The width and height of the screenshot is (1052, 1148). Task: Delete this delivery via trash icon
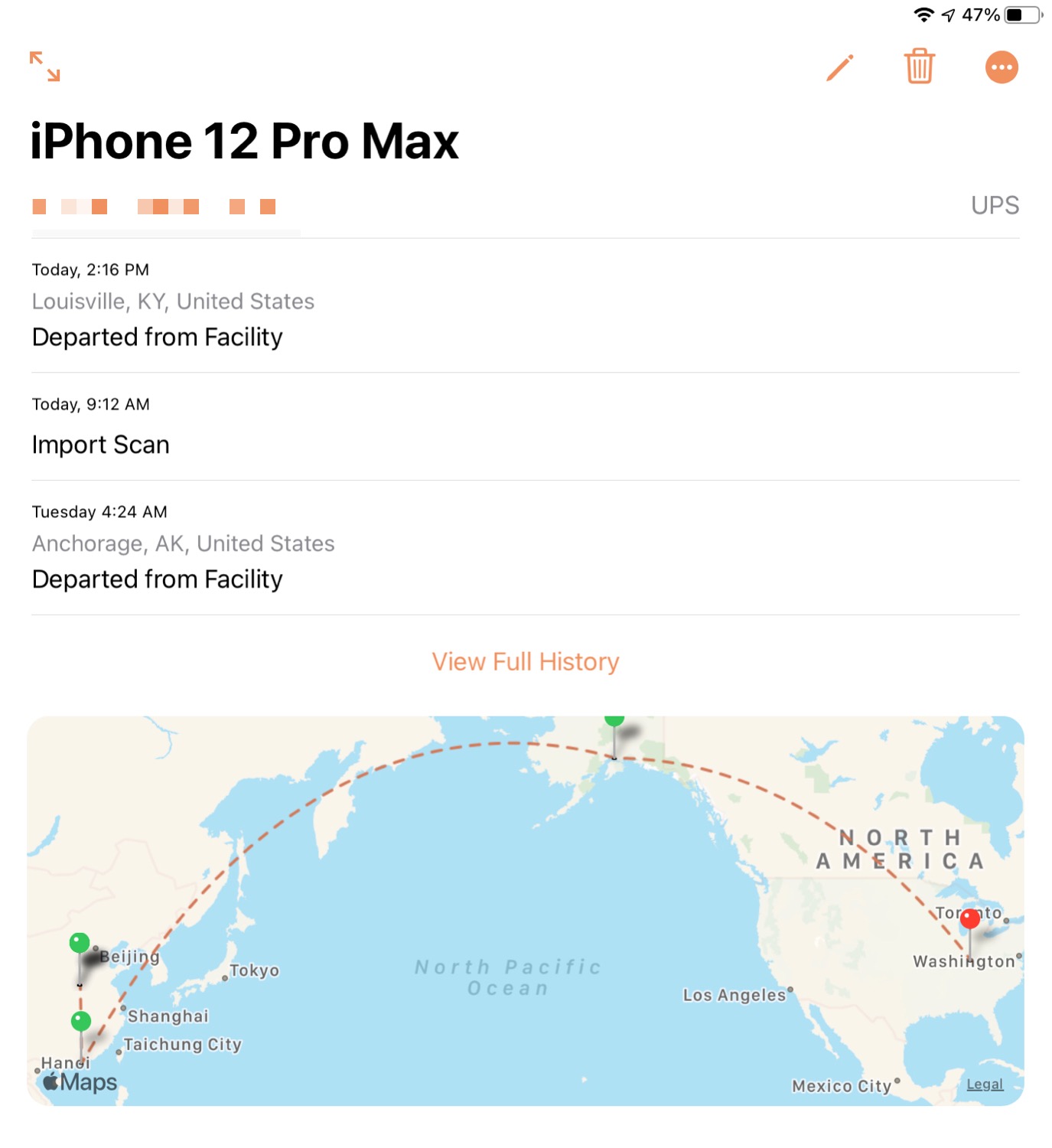(x=919, y=67)
